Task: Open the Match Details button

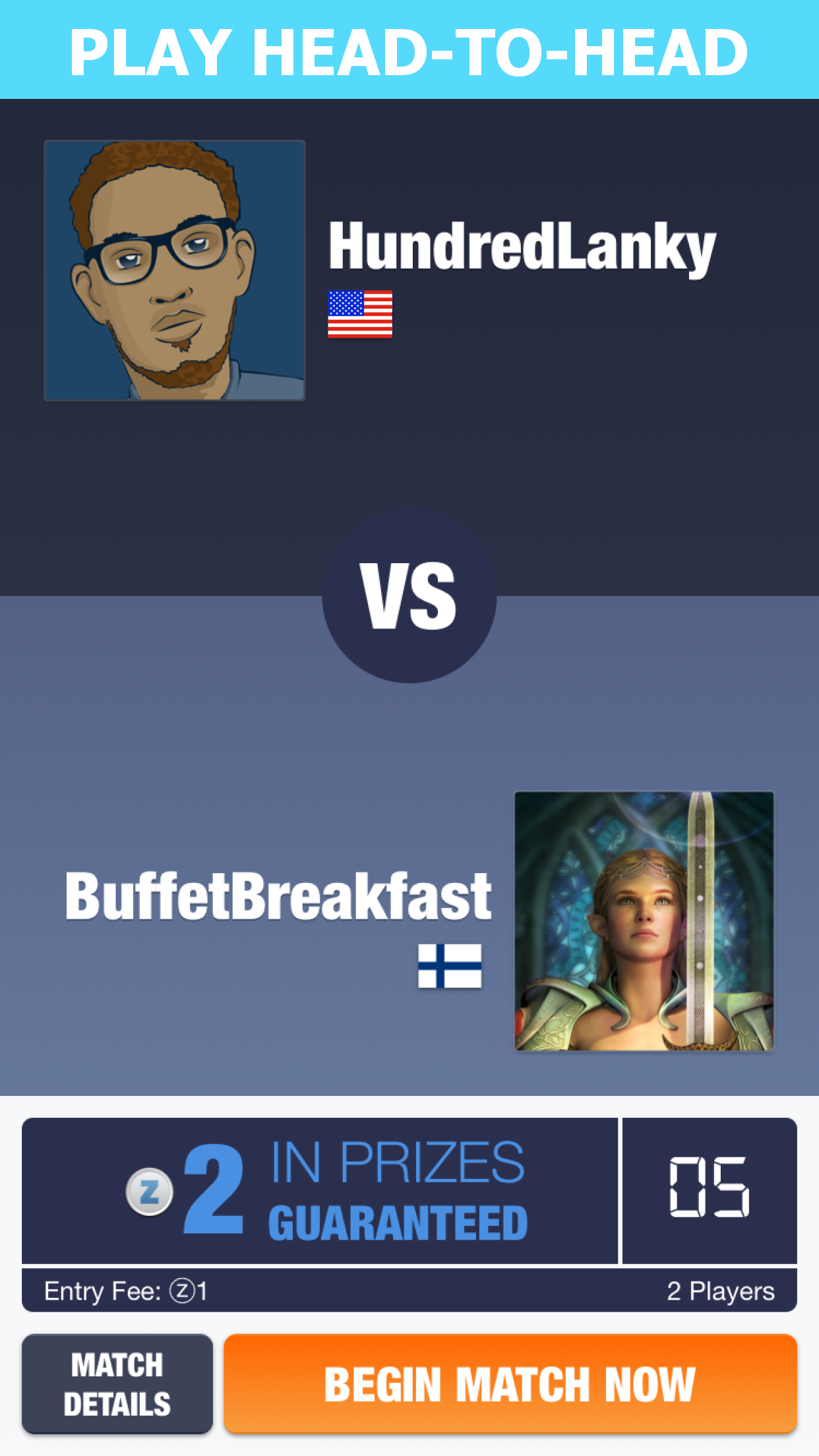Action: [117, 1383]
